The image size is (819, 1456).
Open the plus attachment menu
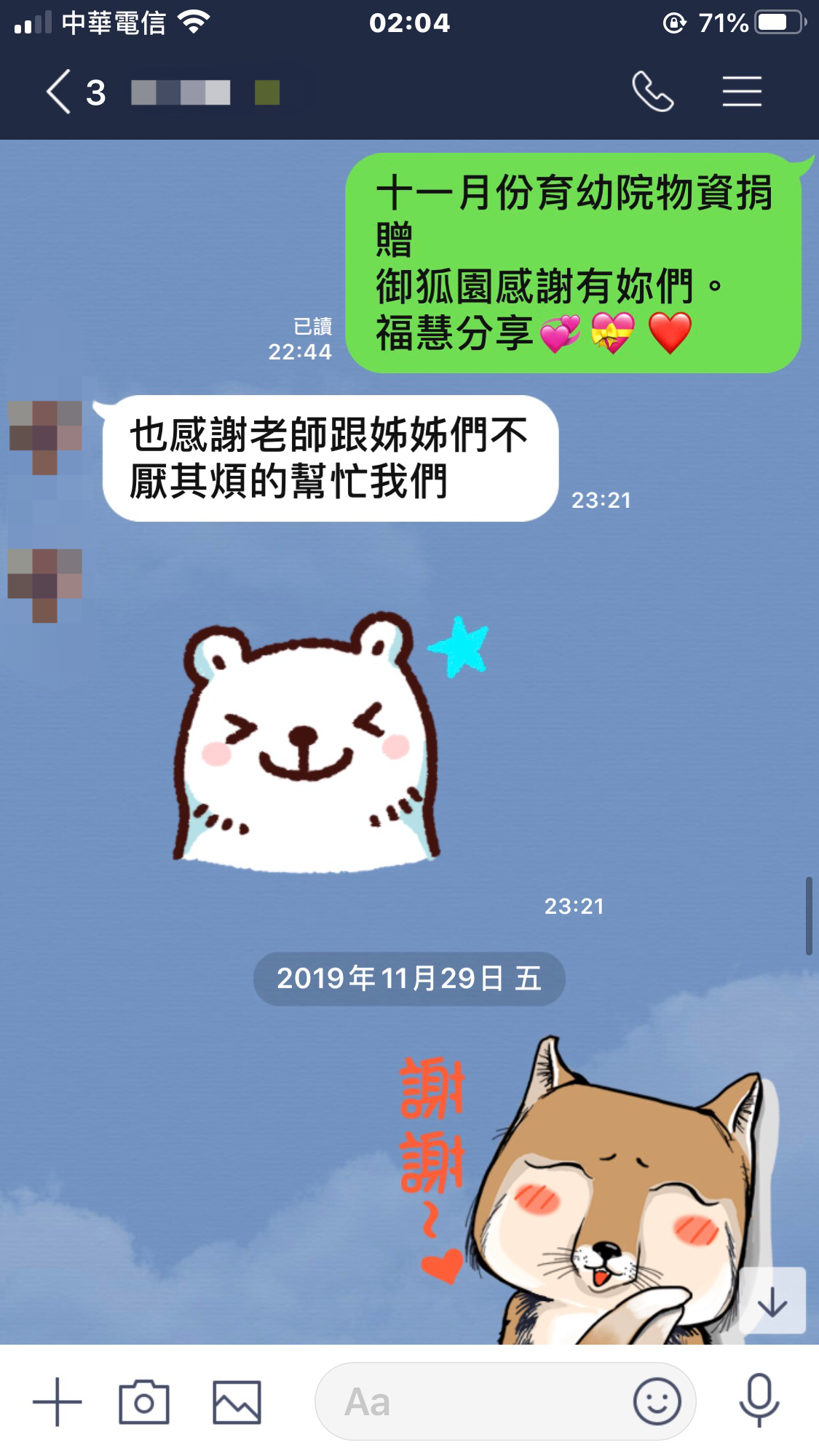[x=58, y=1401]
